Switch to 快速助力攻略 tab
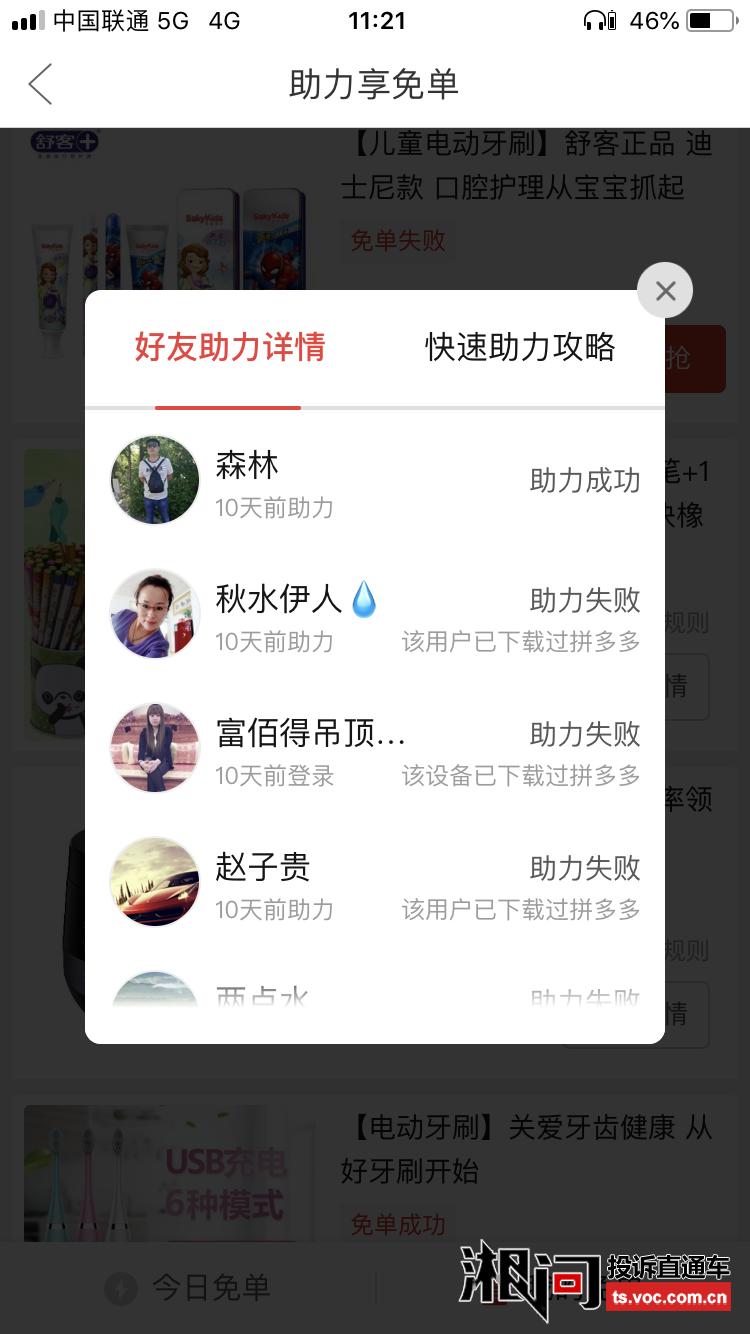 pos(520,347)
